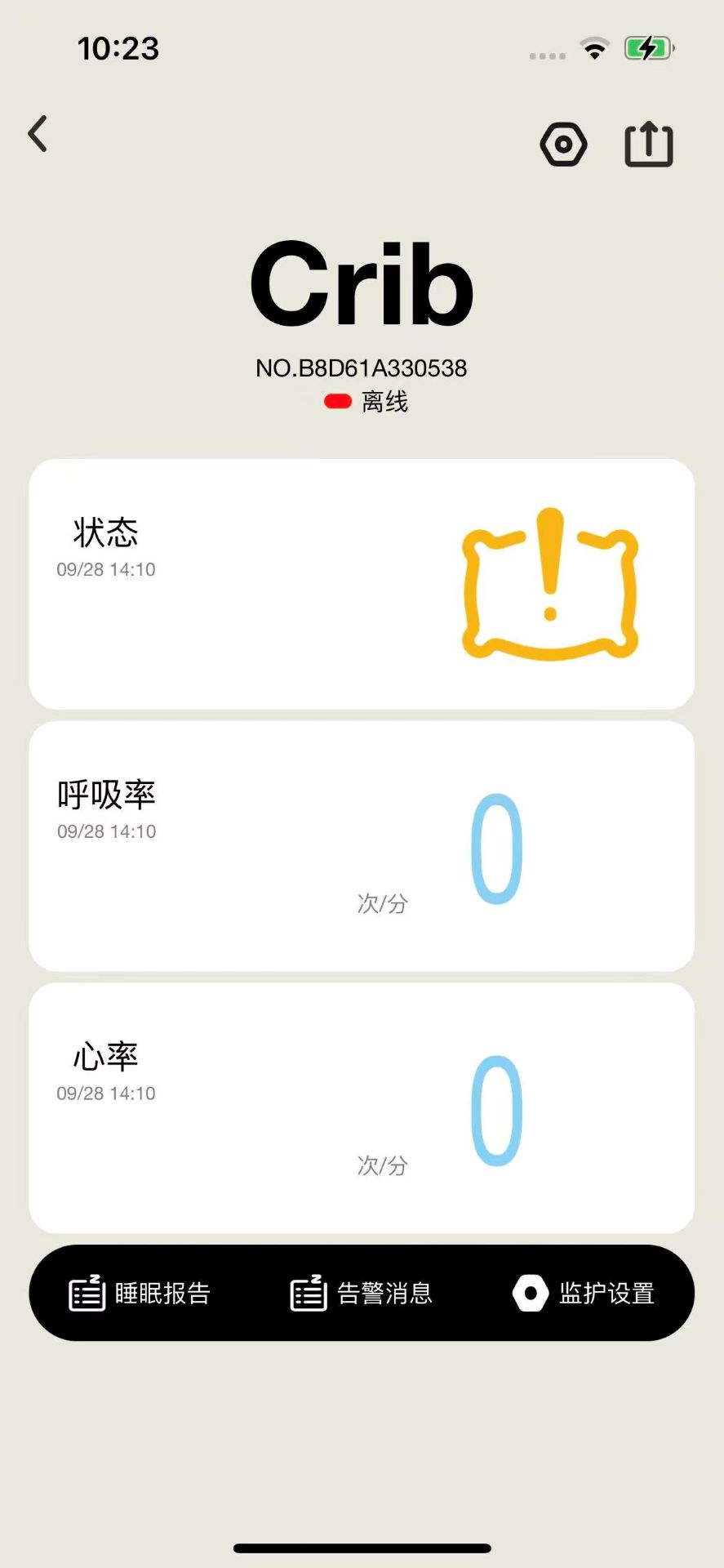724x1568 pixels.
Task: Open the device settings gear icon
Action: click(563, 144)
